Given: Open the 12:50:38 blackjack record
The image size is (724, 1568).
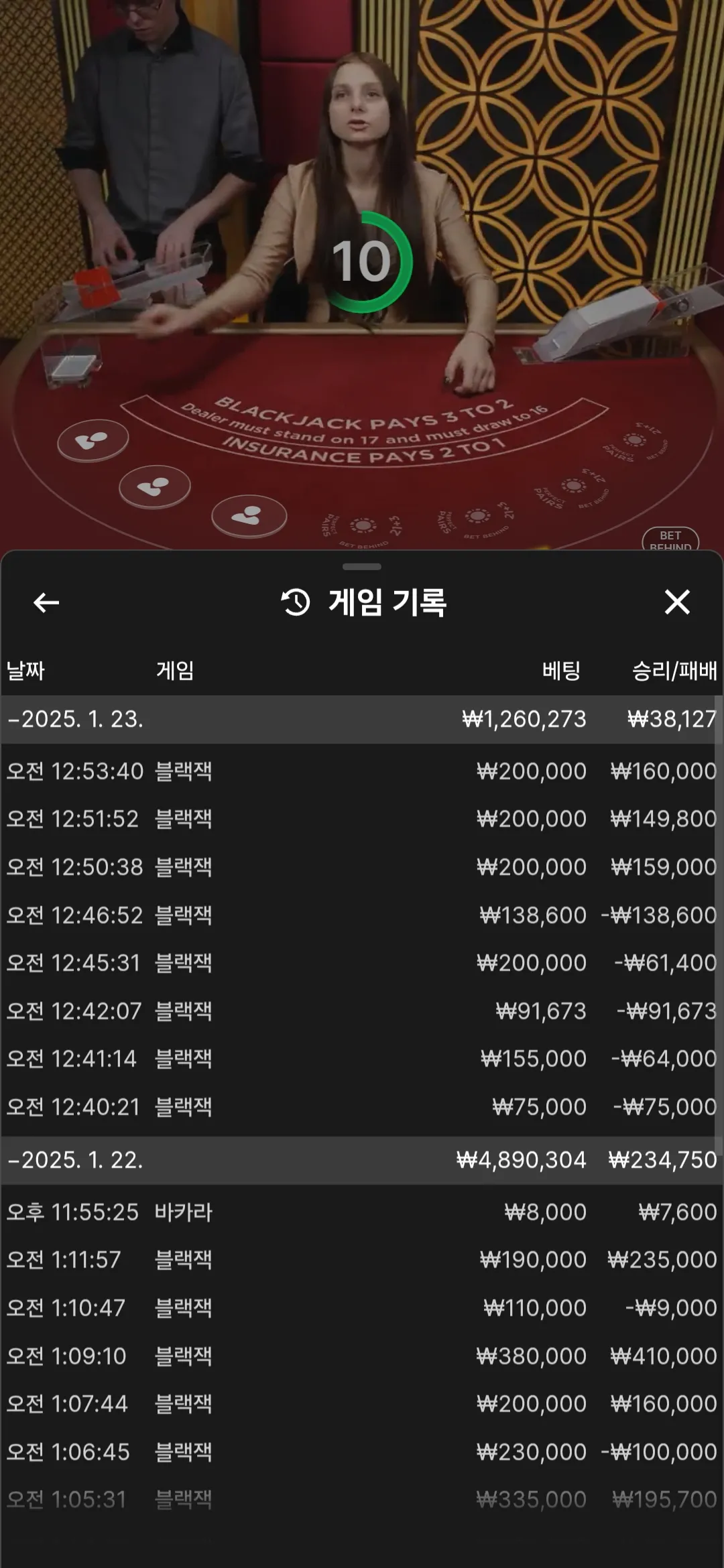Looking at the screenshot, I should 361,867.
